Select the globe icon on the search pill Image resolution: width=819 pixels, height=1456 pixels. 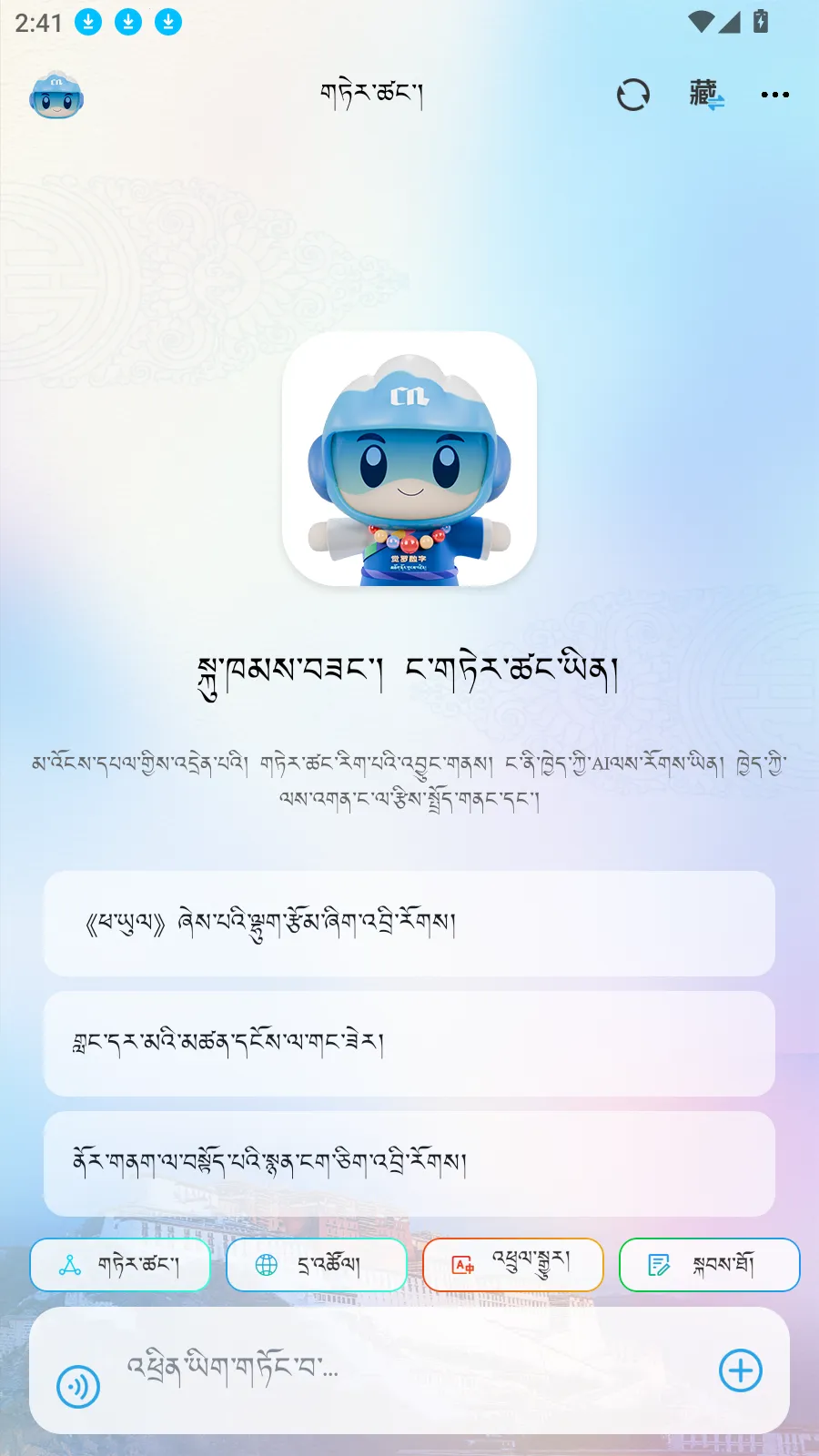pyautogui.click(x=266, y=1264)
